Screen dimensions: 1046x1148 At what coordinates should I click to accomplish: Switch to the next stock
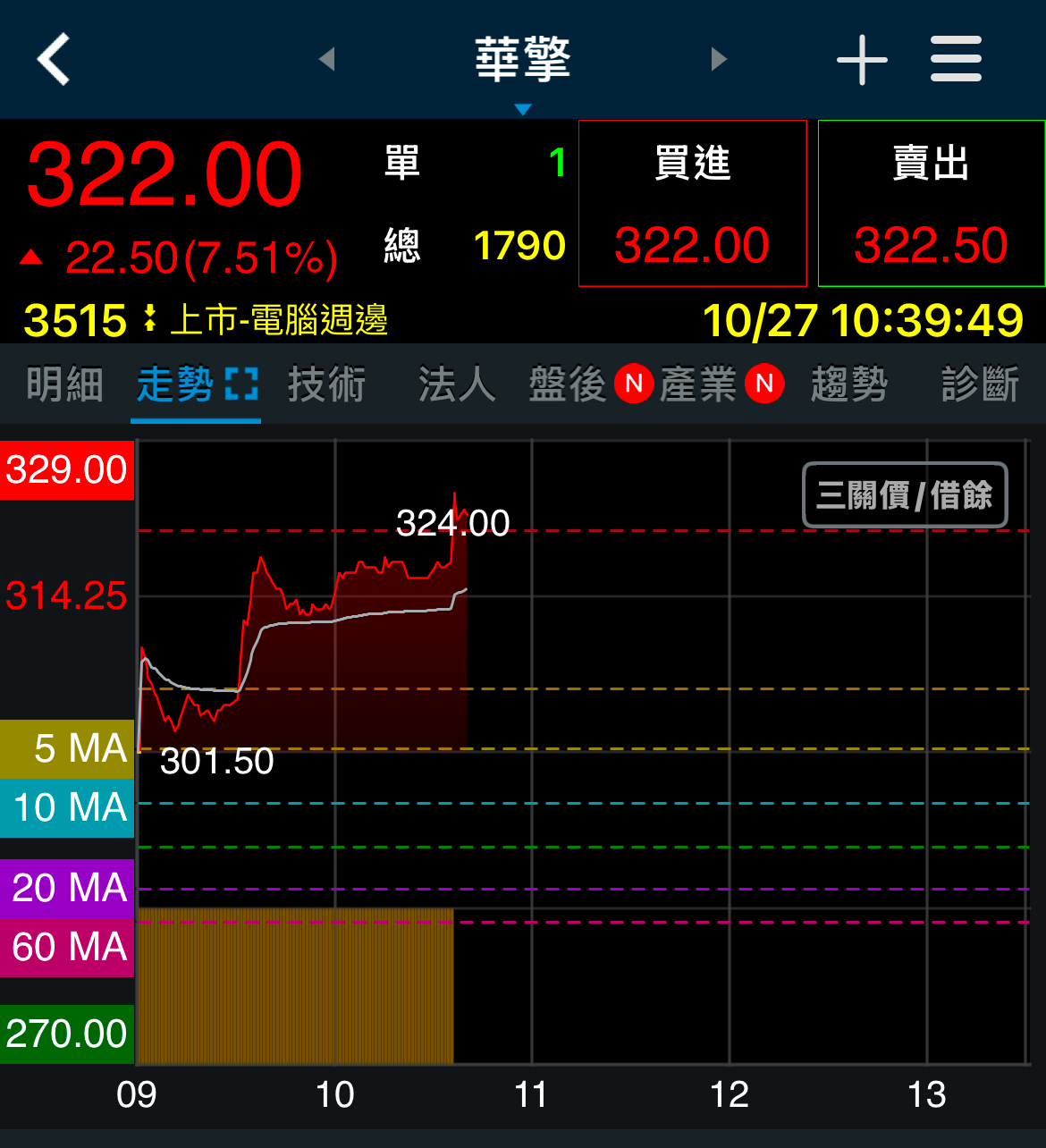click(x=719, y=59)
